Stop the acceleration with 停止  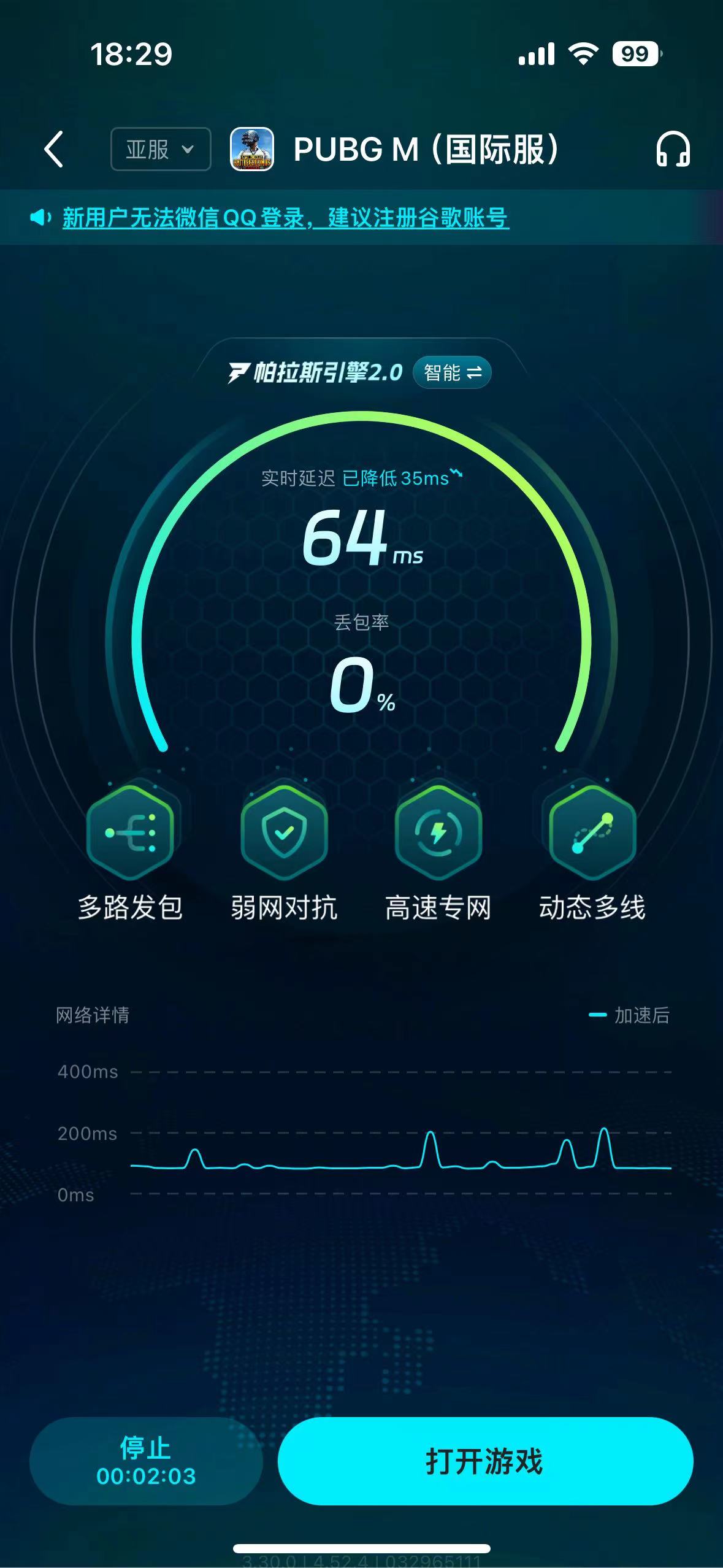tap(146, 1461)
